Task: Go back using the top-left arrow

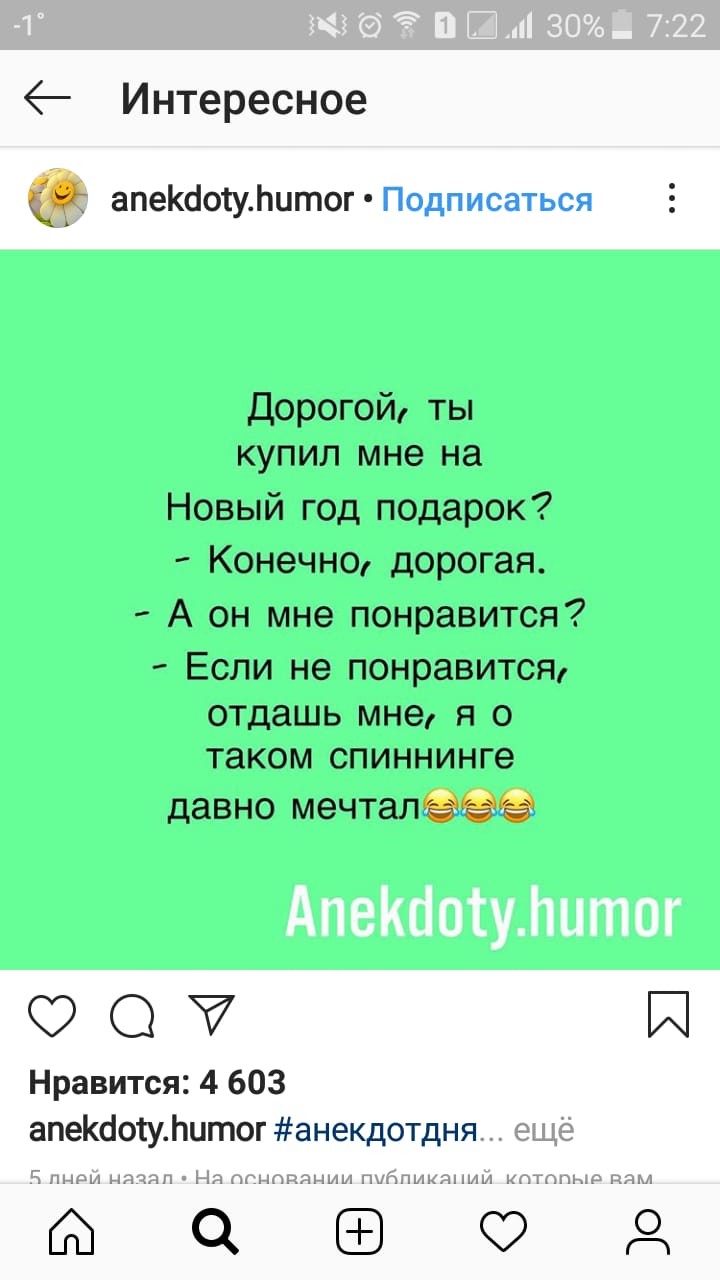Action: pos(48,98)
